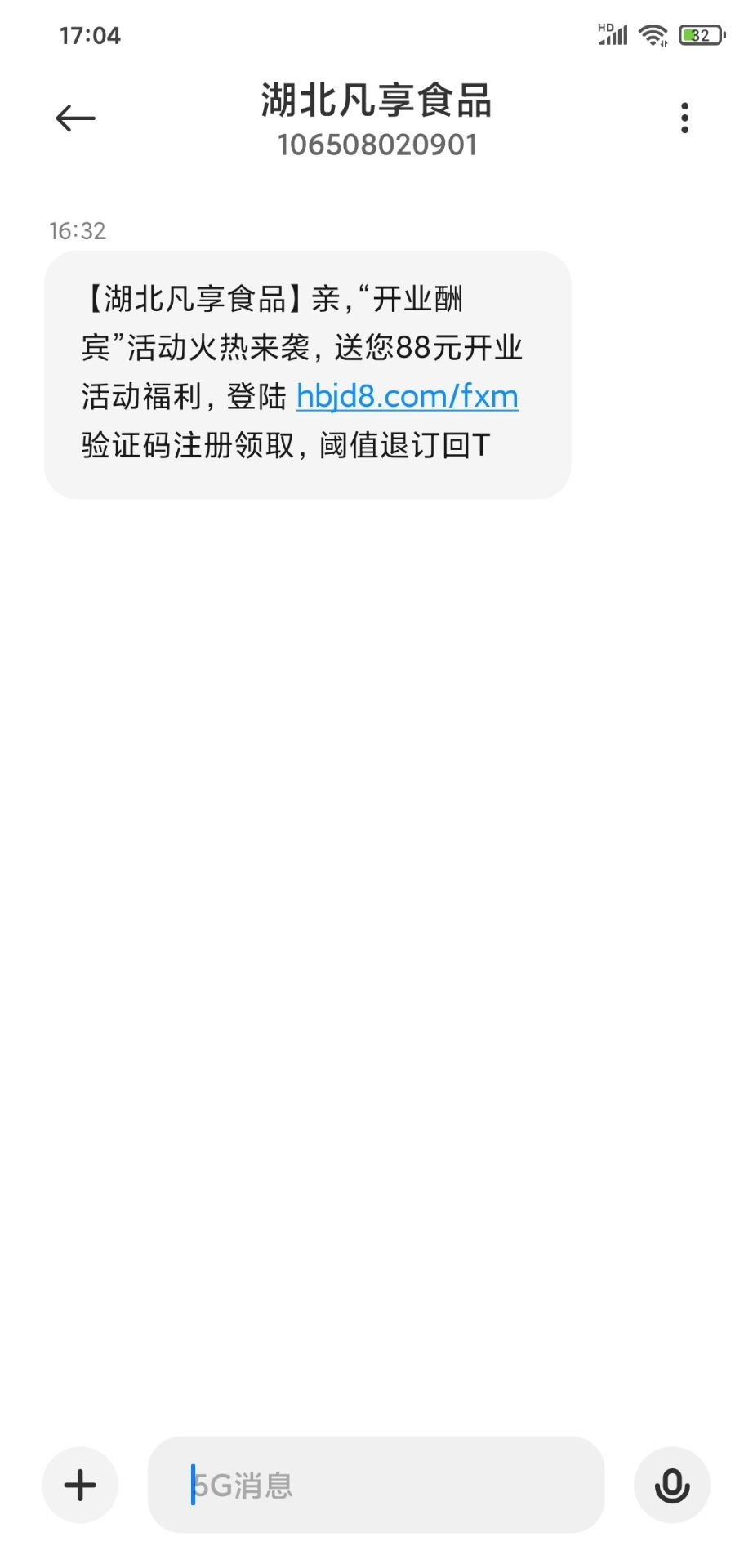Focus the 5G消息 text input field
Screen dimensions: 753x1568
coord(376,1485)
